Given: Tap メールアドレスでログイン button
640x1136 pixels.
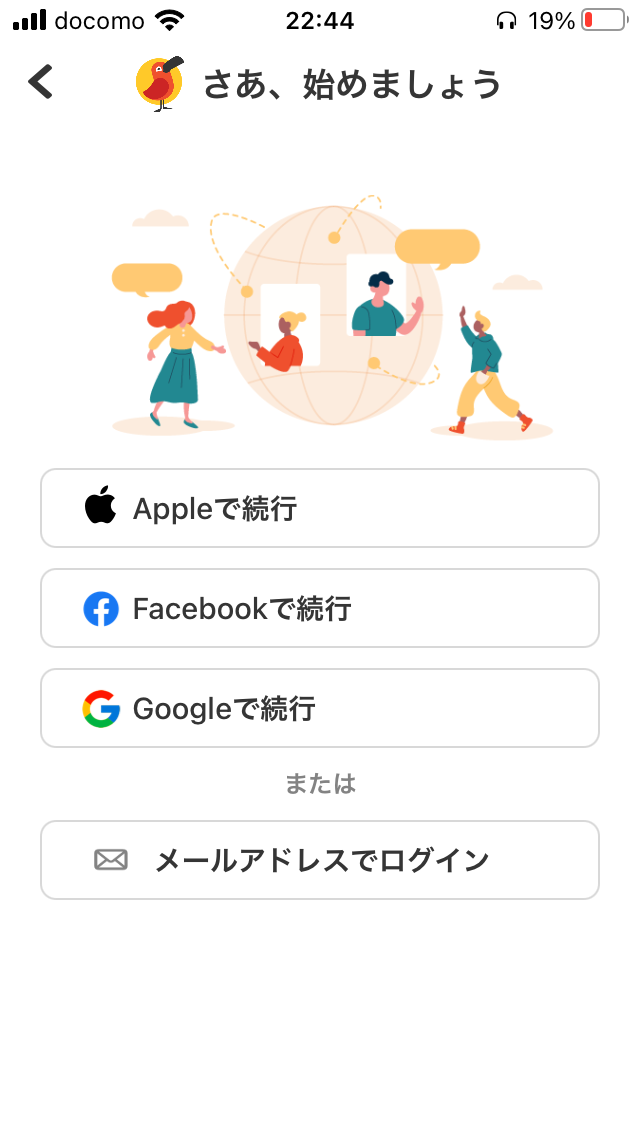Looking at the screenshot, I should tap(320, 860).
